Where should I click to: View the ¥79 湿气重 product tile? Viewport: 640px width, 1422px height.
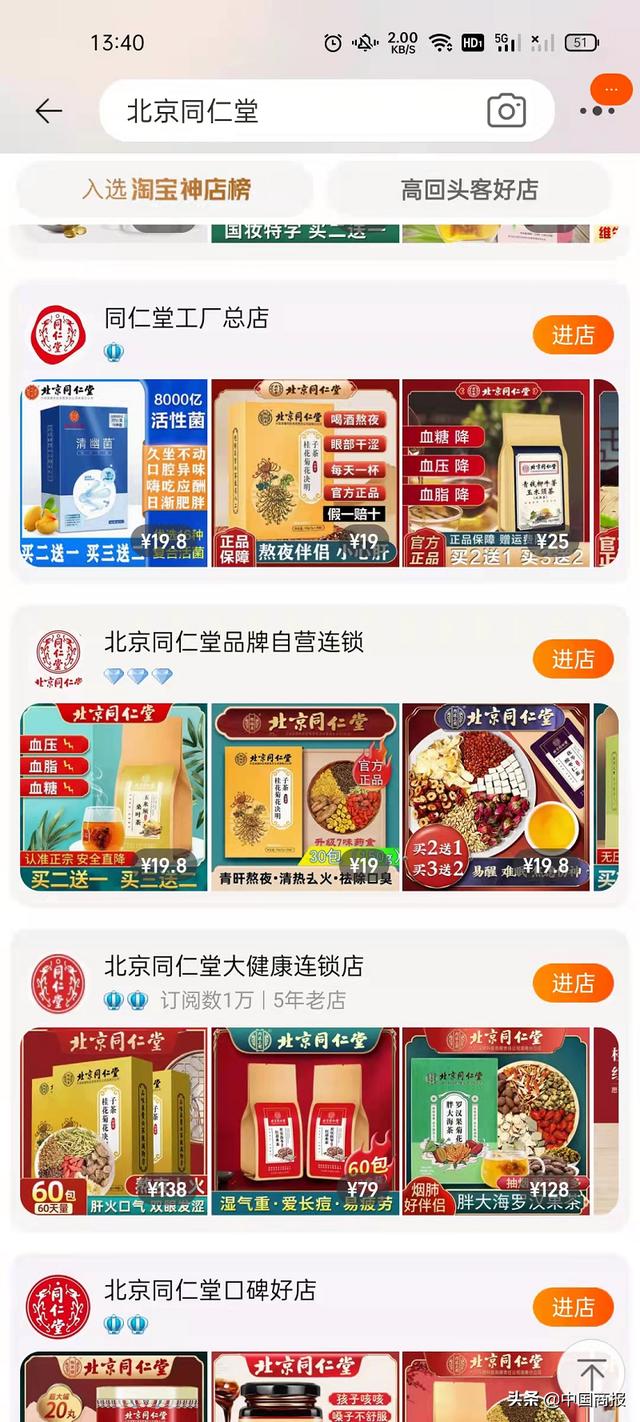point(305,1121)
